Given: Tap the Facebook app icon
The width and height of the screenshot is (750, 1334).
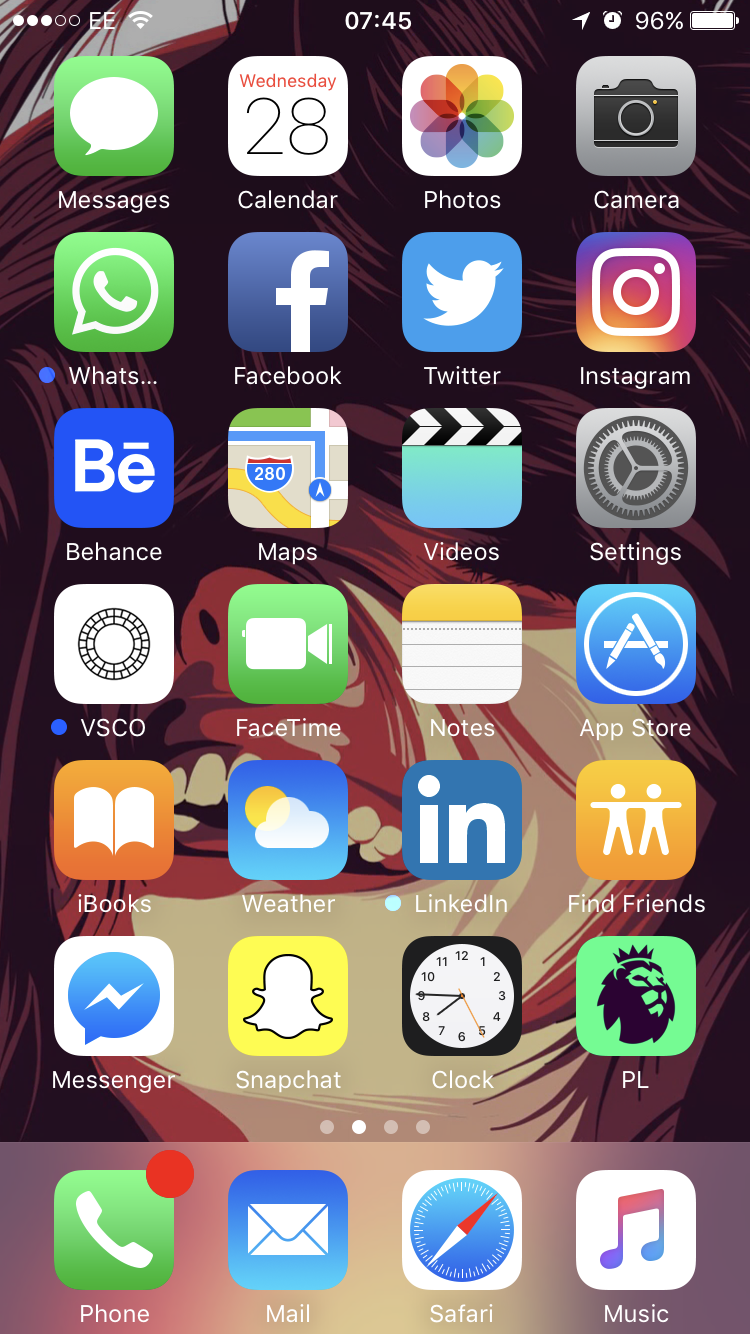Looking at the screenshot, I should point(288,292).
